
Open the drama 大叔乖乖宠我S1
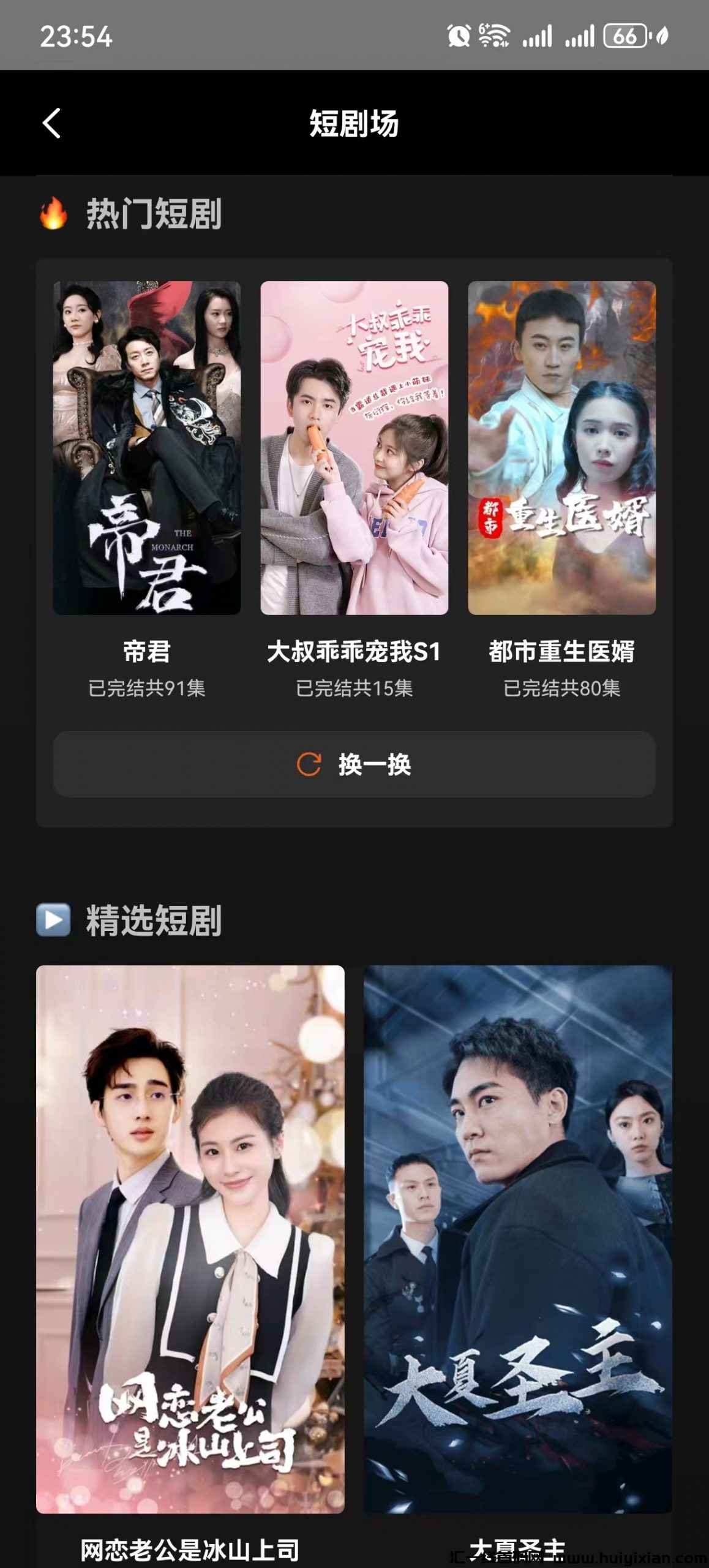point(354,448)
